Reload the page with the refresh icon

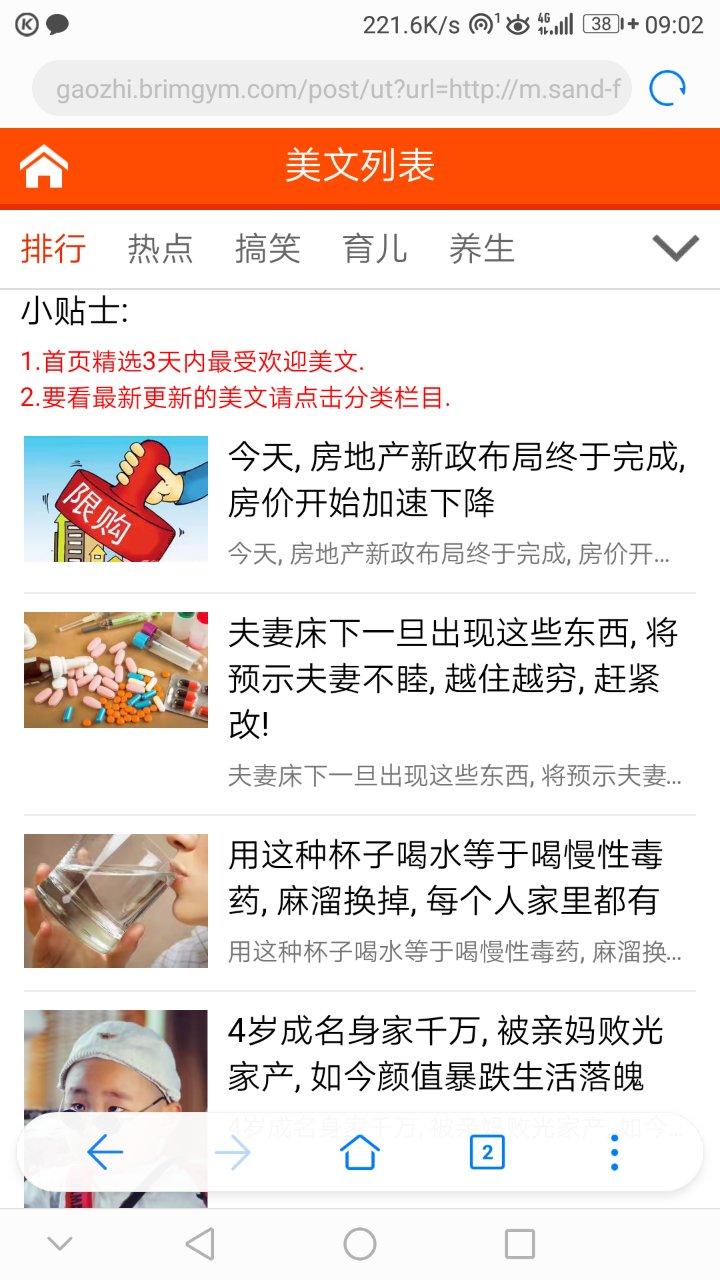point(667,89)
